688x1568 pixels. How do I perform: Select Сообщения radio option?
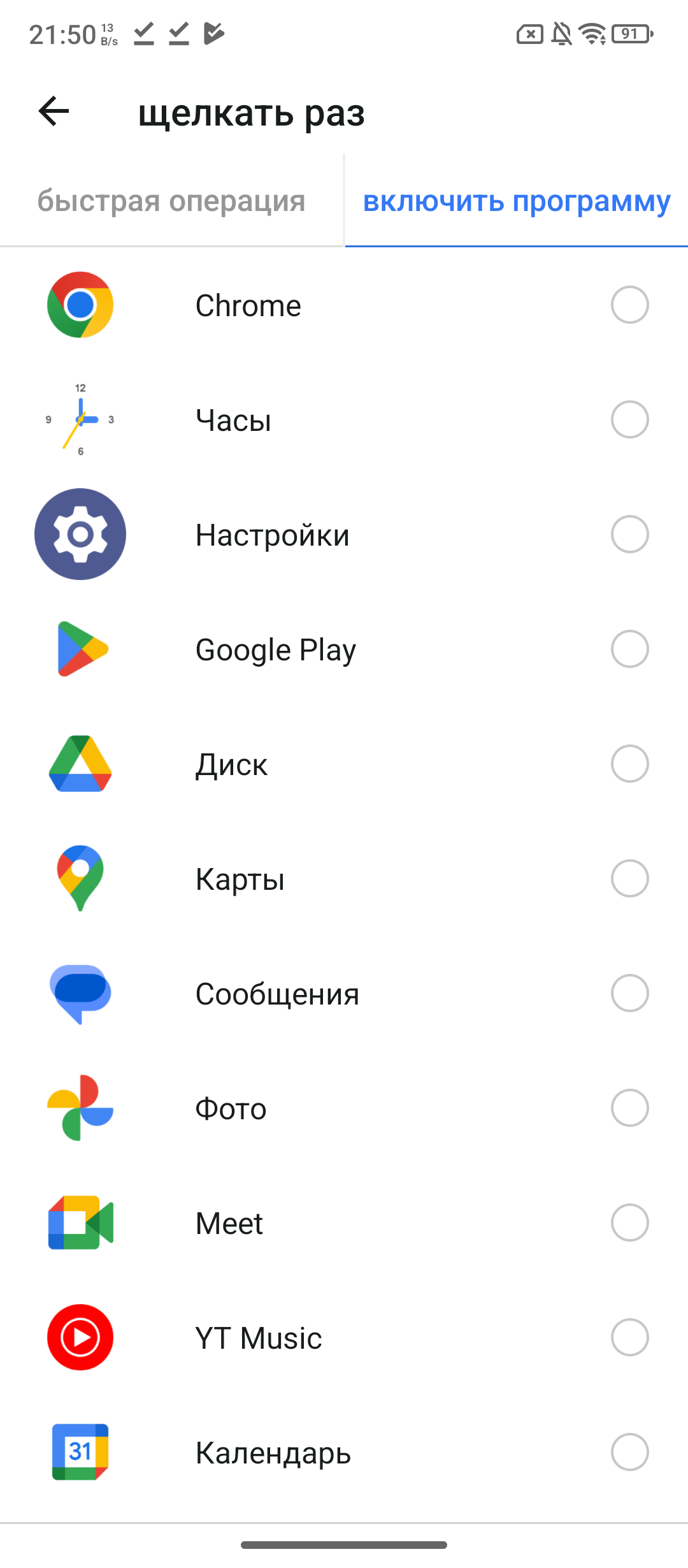(629, 994)
